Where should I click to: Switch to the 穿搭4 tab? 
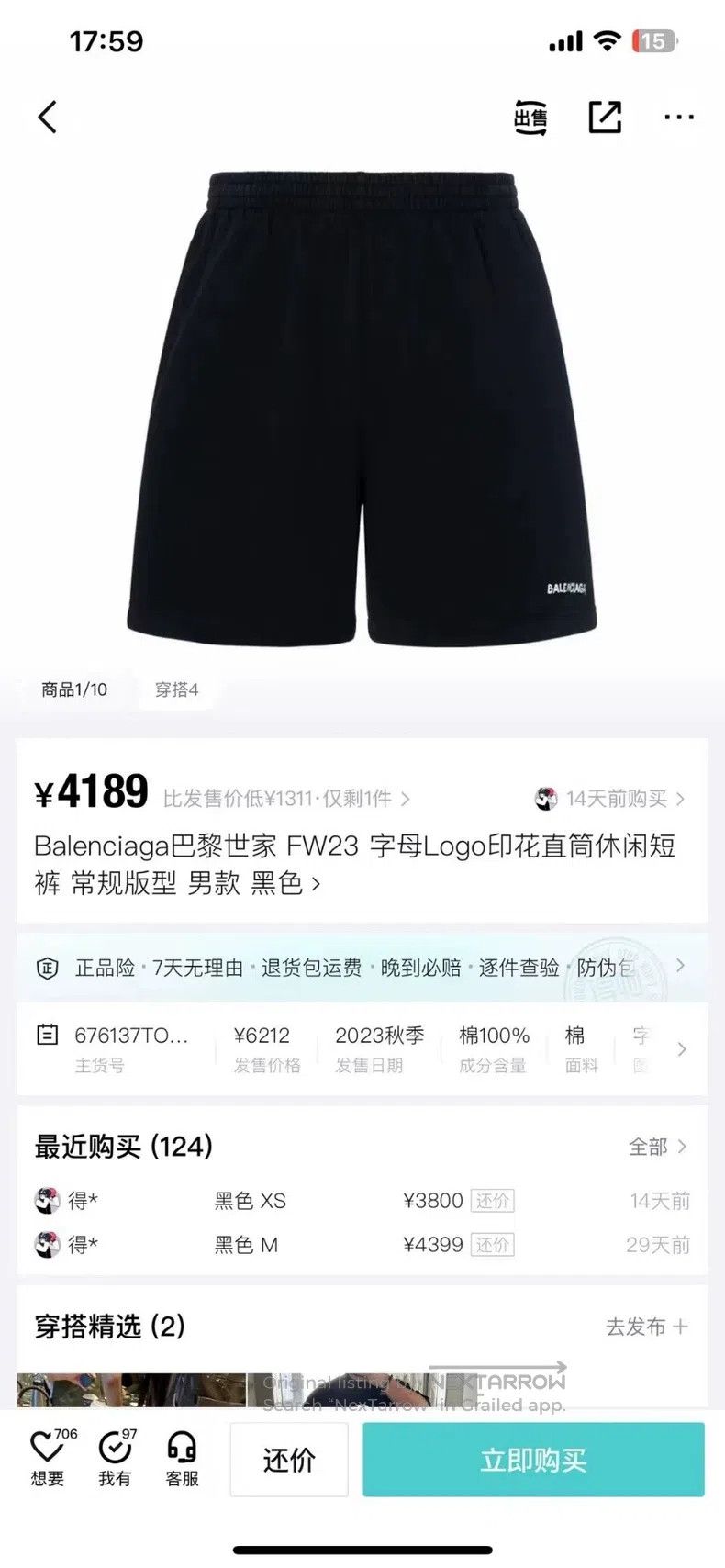click(x=176, y=689)
